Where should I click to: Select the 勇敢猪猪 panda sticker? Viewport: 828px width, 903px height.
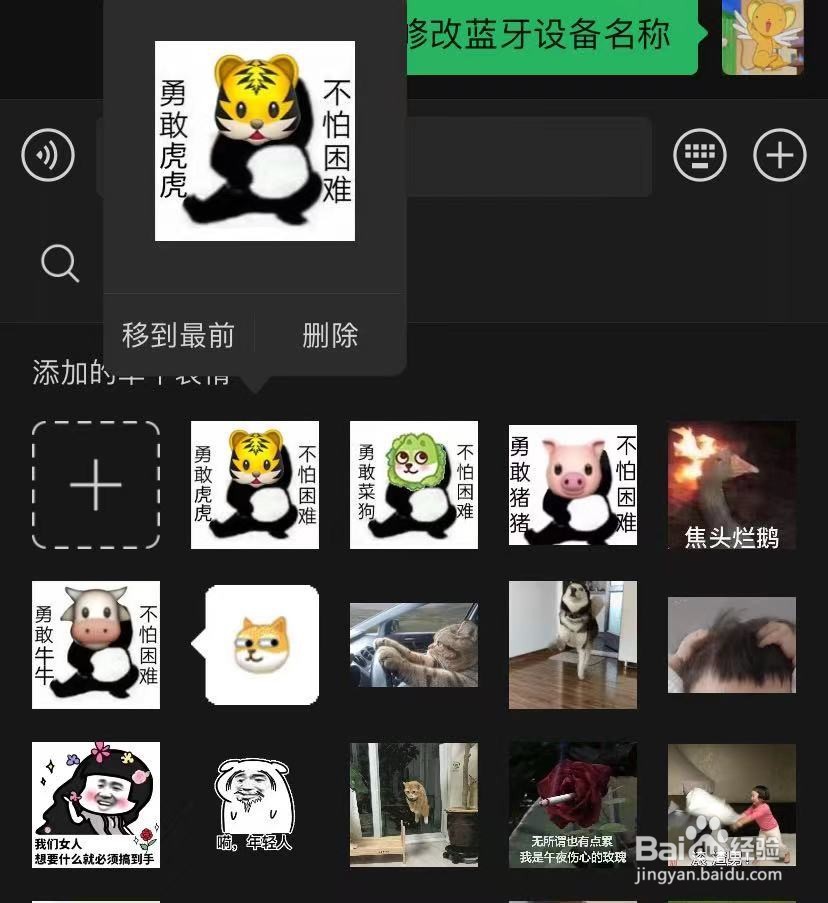point(572,484)
